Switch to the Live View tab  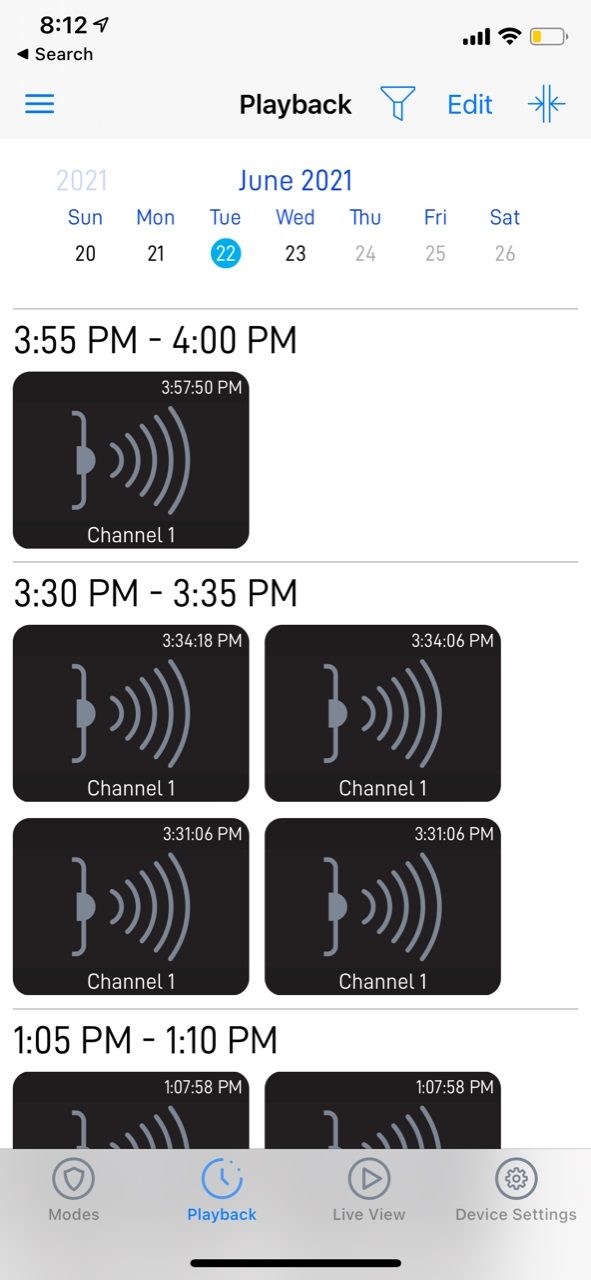[x=369, y=1191]
